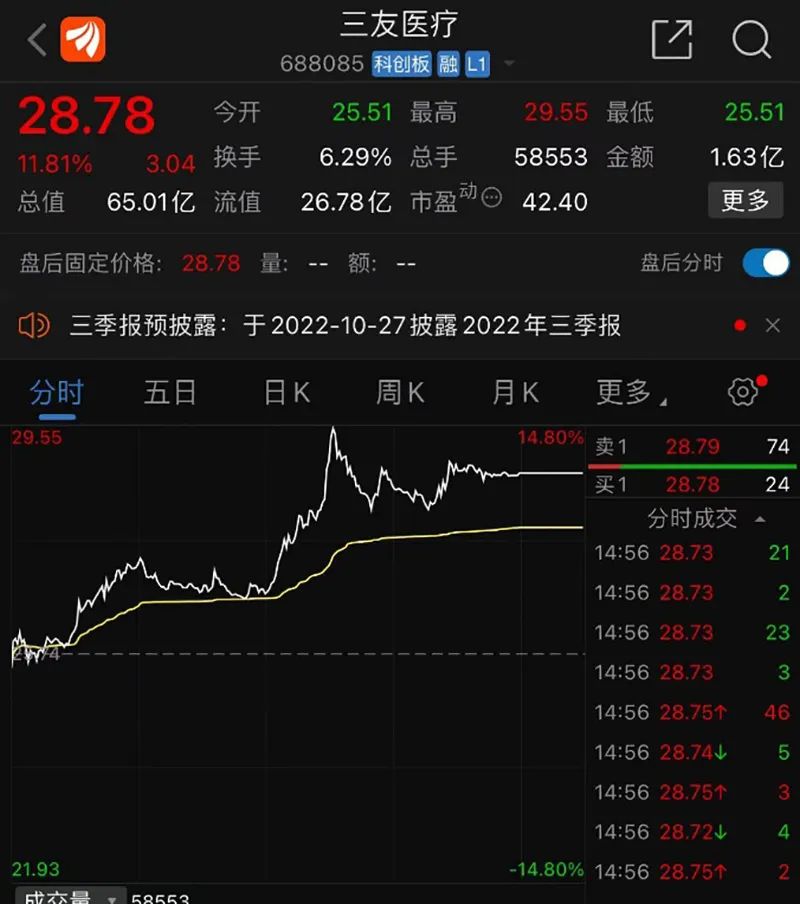
Task: Open the 成交量 indicator selector
Action: point(68,896)
